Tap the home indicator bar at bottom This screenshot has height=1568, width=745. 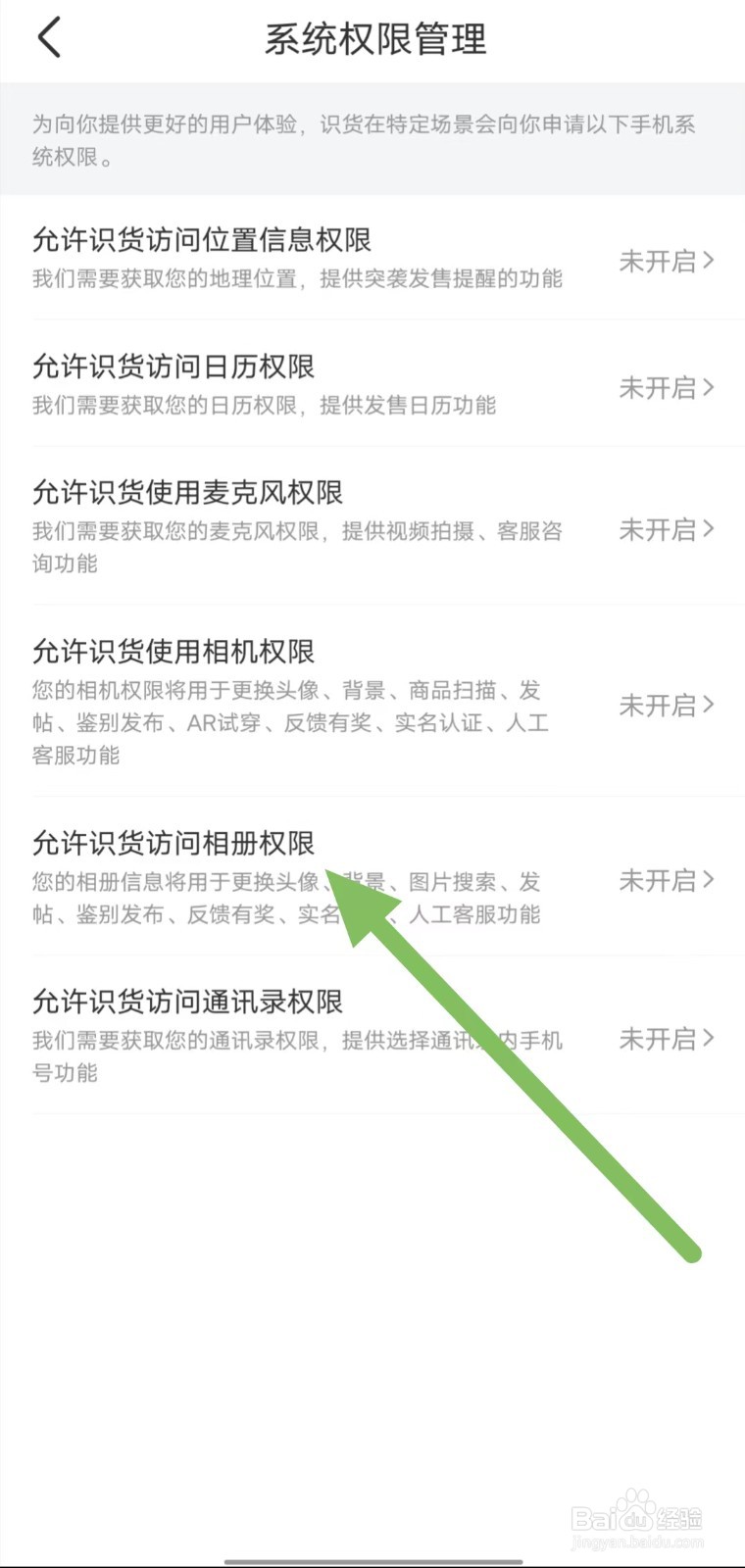(372, 1557)
